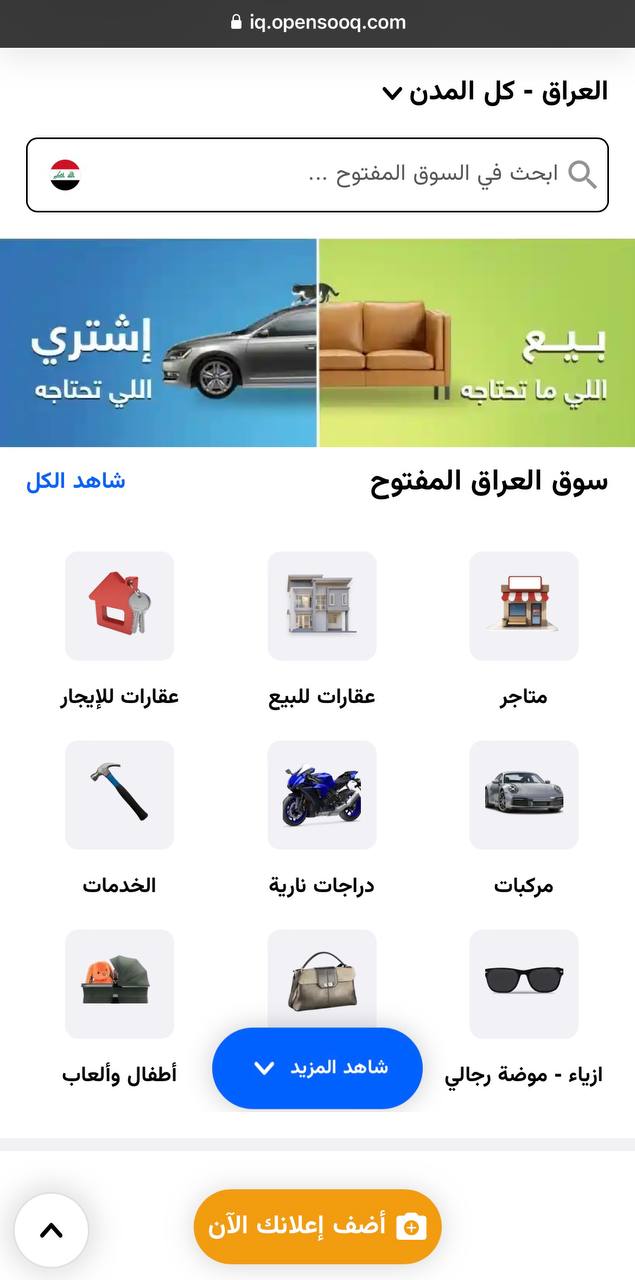Open the متاجر category
This screenshot has height=1280, width=635.
point(524,606)
